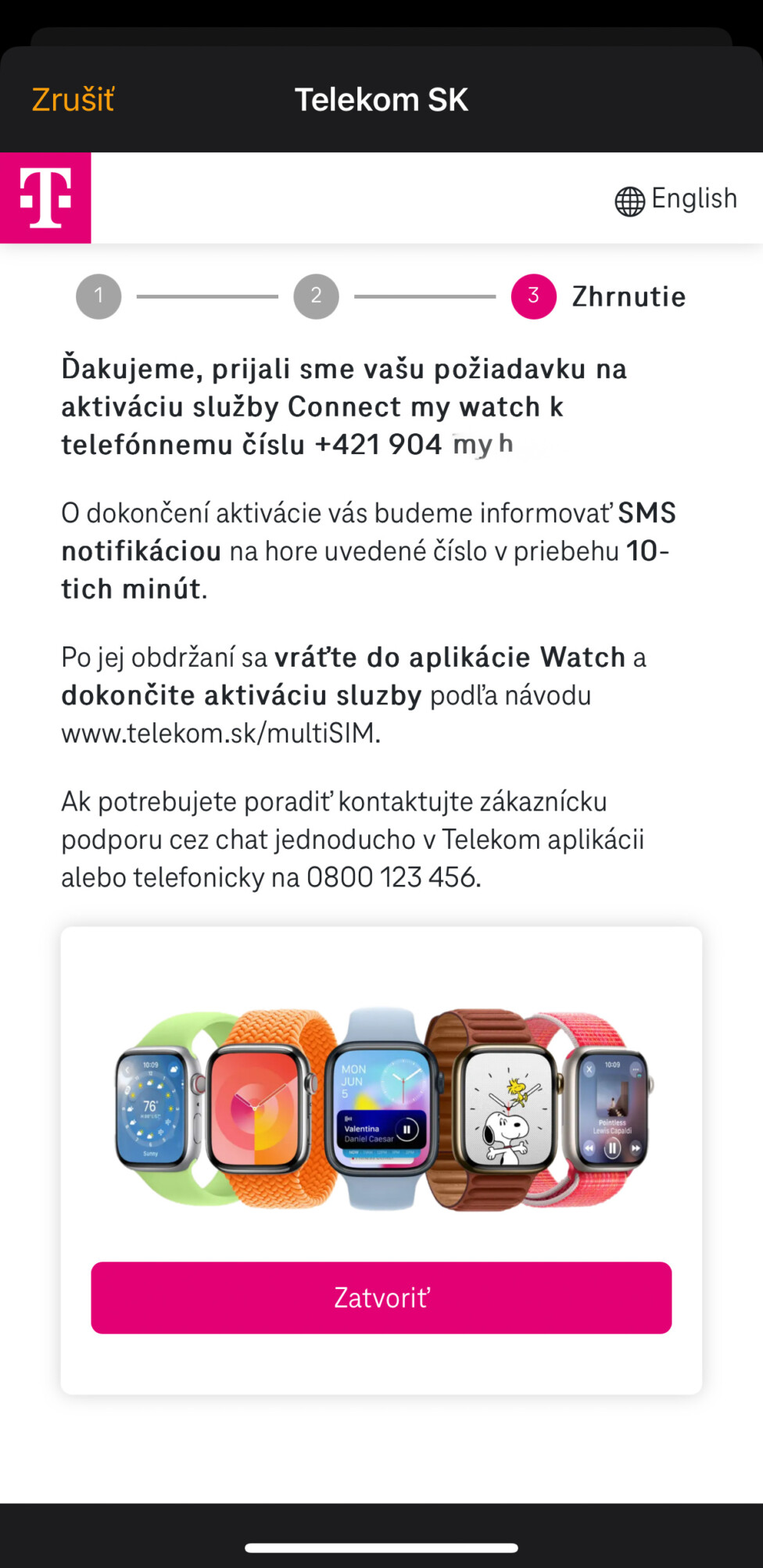Cancel with the Zrušiť button
Screen dimensions: 763x1568
click(x=73, y=100)
